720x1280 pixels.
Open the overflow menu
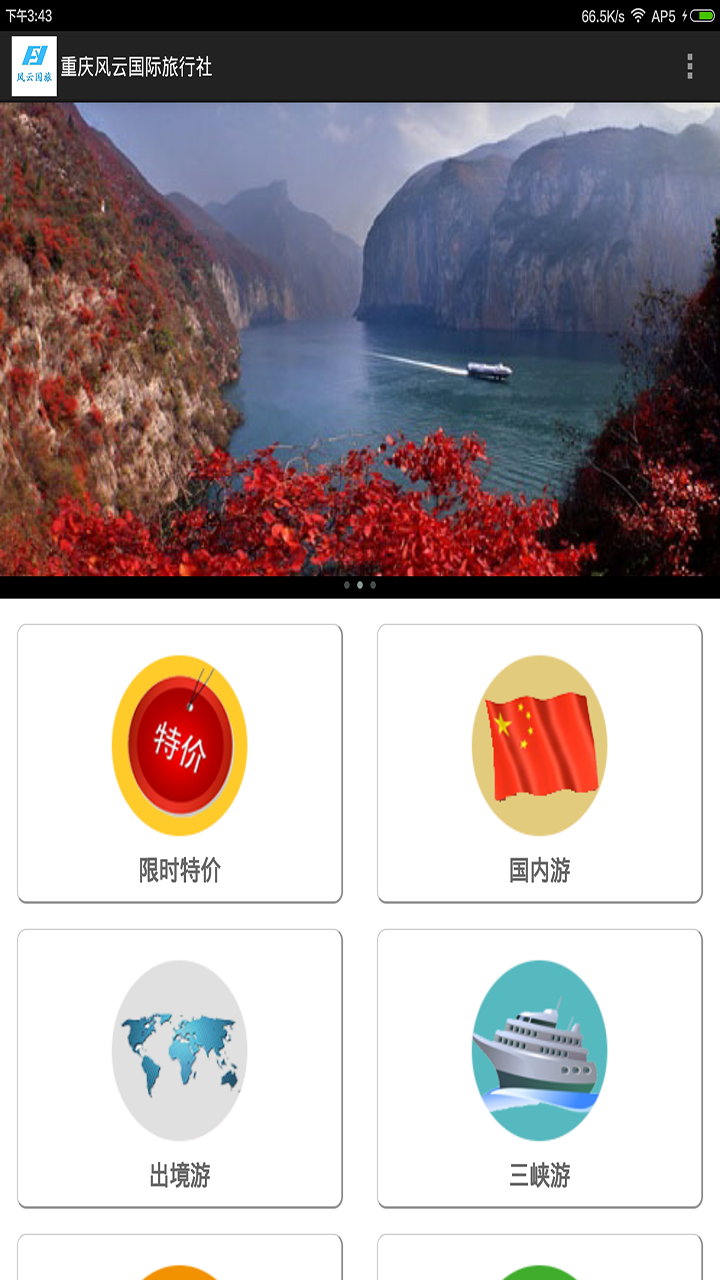point(689,67)
